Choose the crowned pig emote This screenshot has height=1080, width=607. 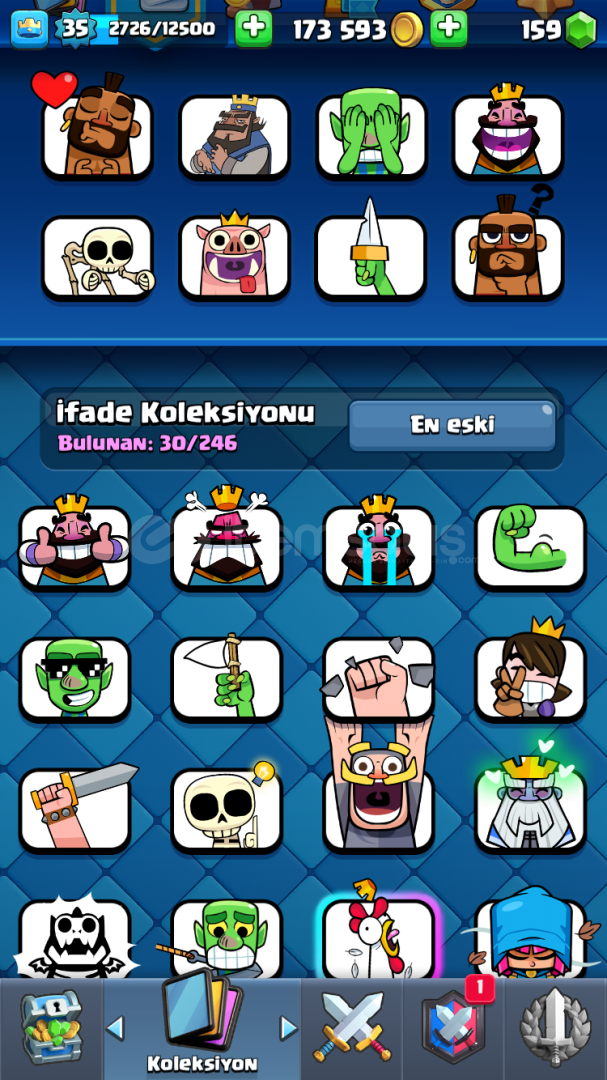point(234,258)
